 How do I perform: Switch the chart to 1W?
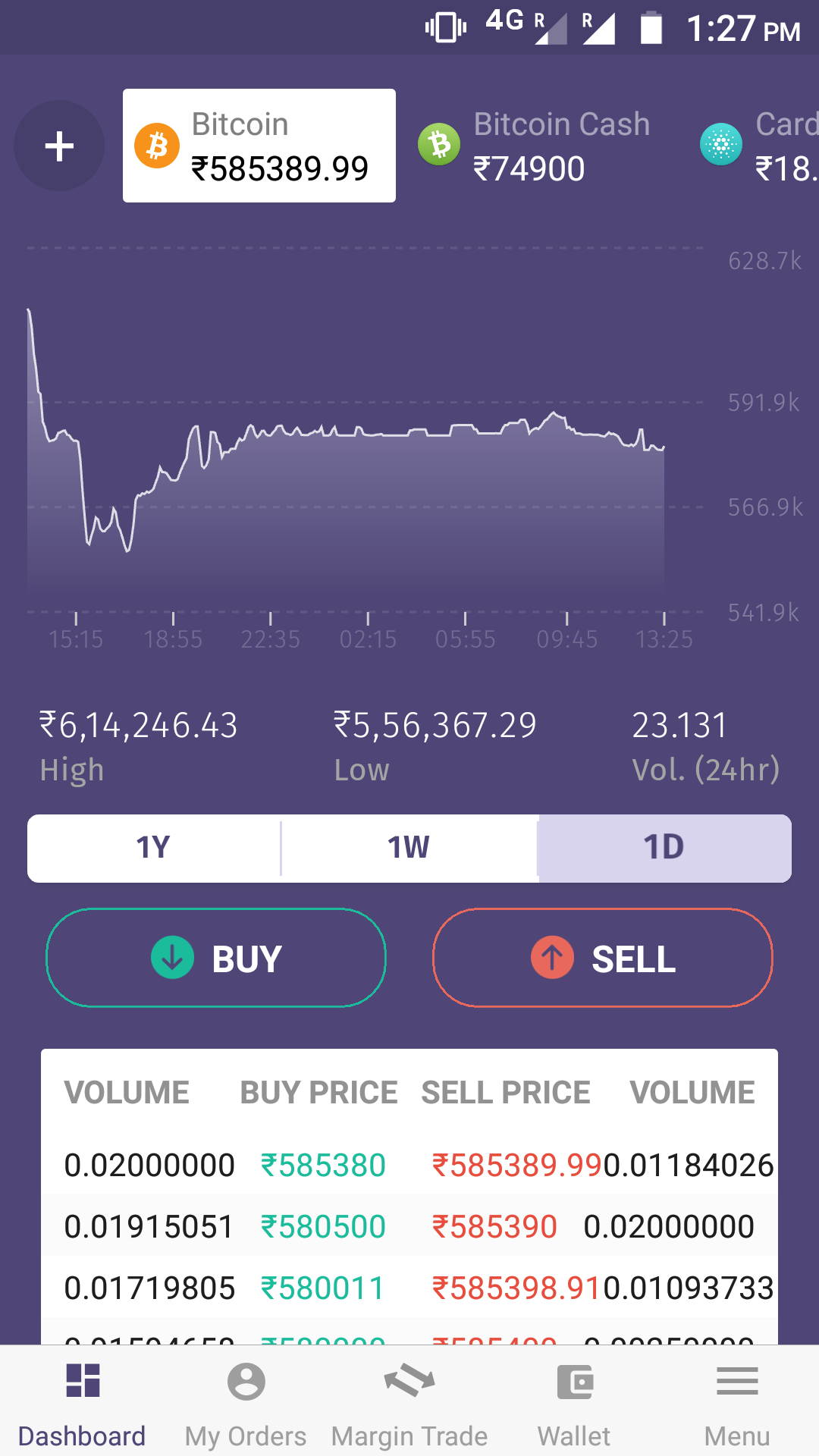point(409,848)
